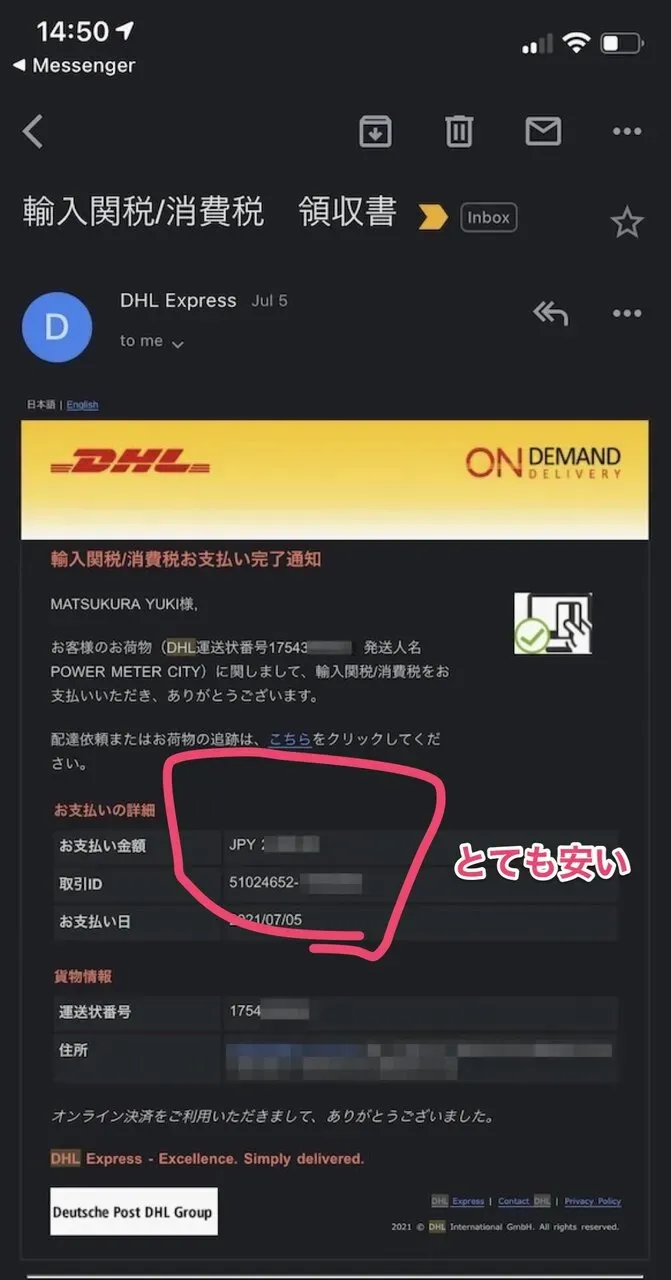Reply to the DHL Express message
The width and height of the screenshot is (671, 1280).
[x=550, y=314]
